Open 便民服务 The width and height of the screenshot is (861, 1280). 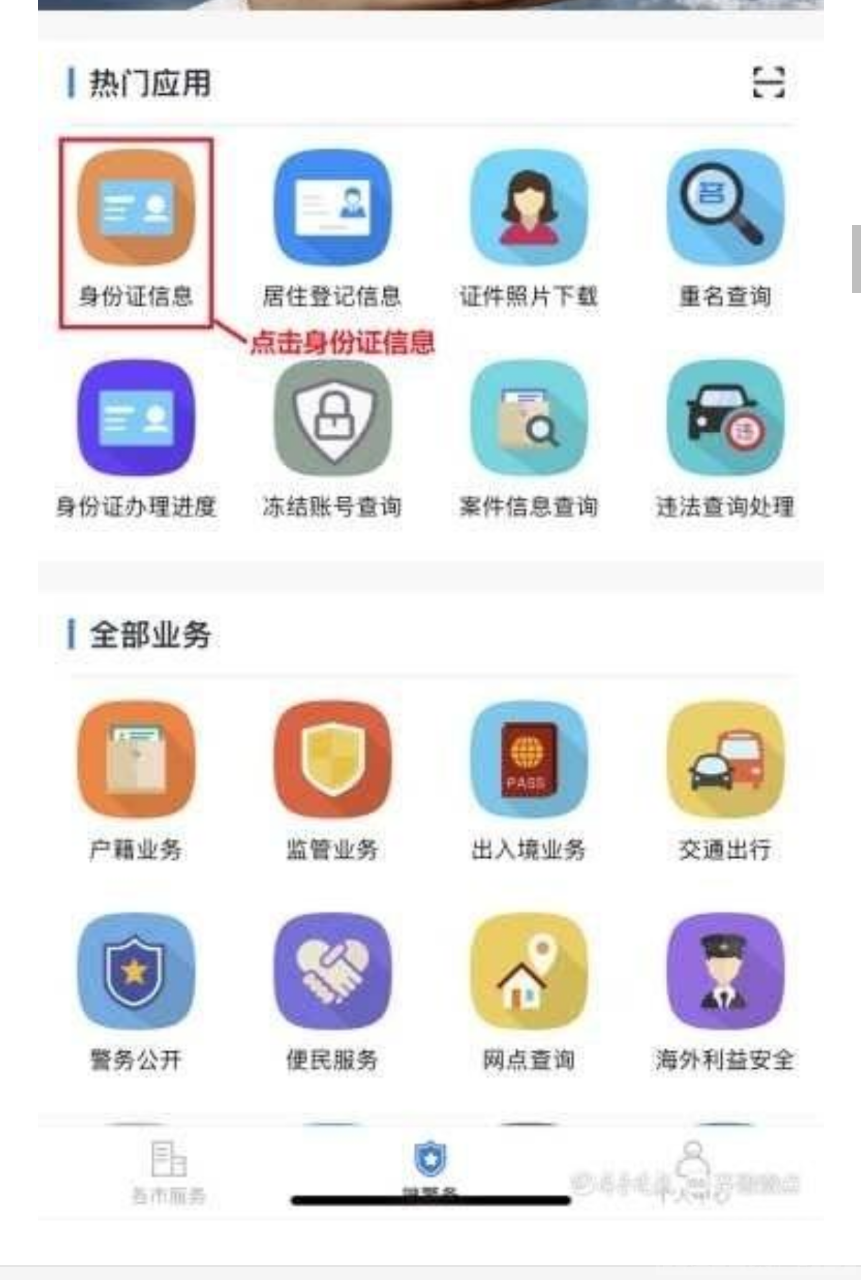tap(332, 971)
